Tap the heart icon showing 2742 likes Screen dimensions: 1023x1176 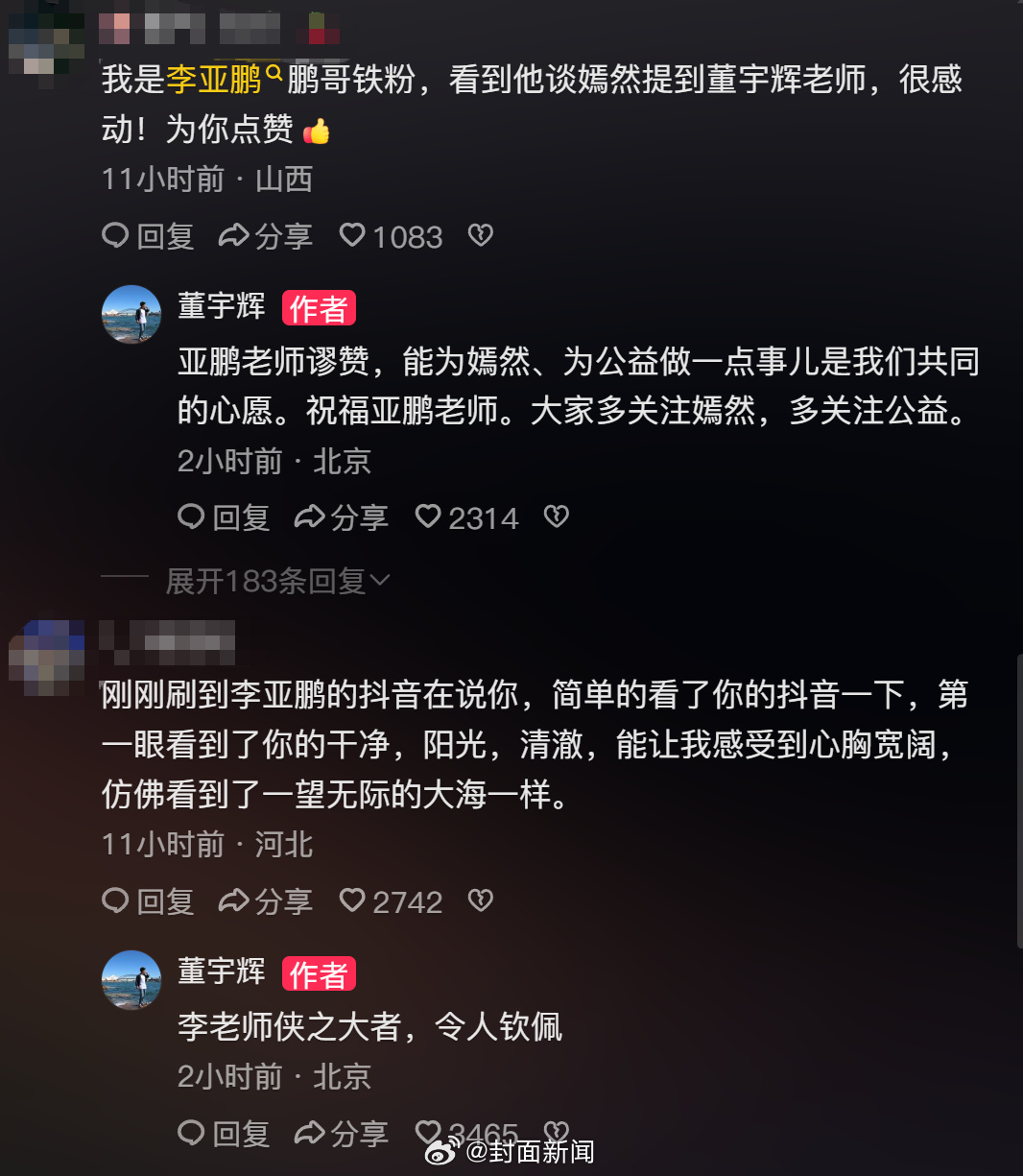(x=354, y=900)
